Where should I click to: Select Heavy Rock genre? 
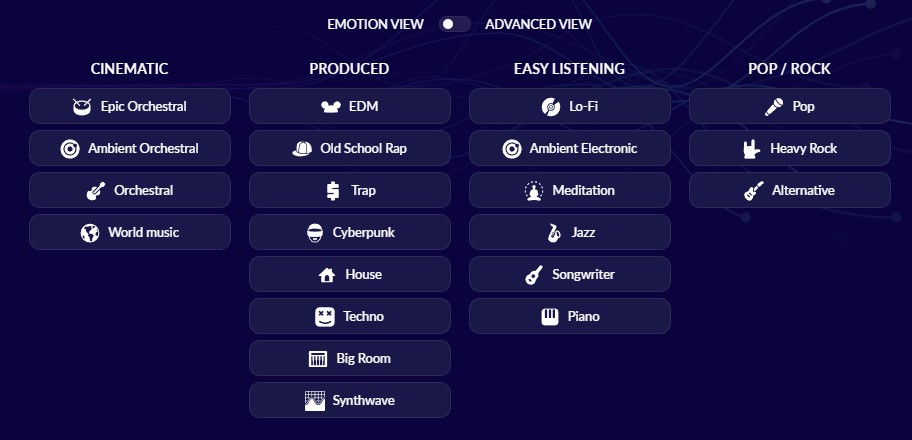click(790, 148)
